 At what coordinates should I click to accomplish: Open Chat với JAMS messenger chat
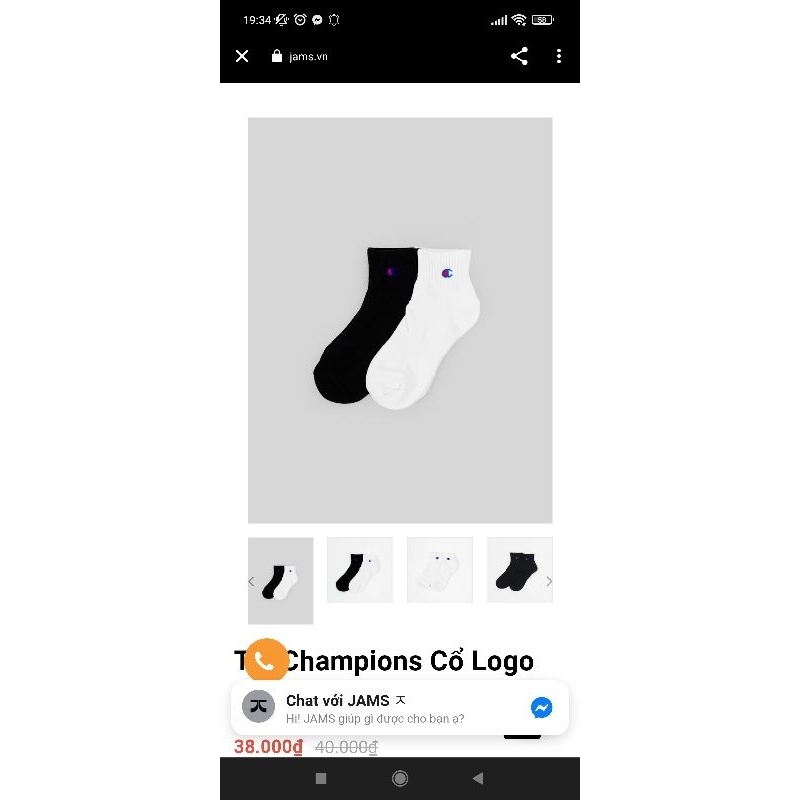(x=400, y=707)
